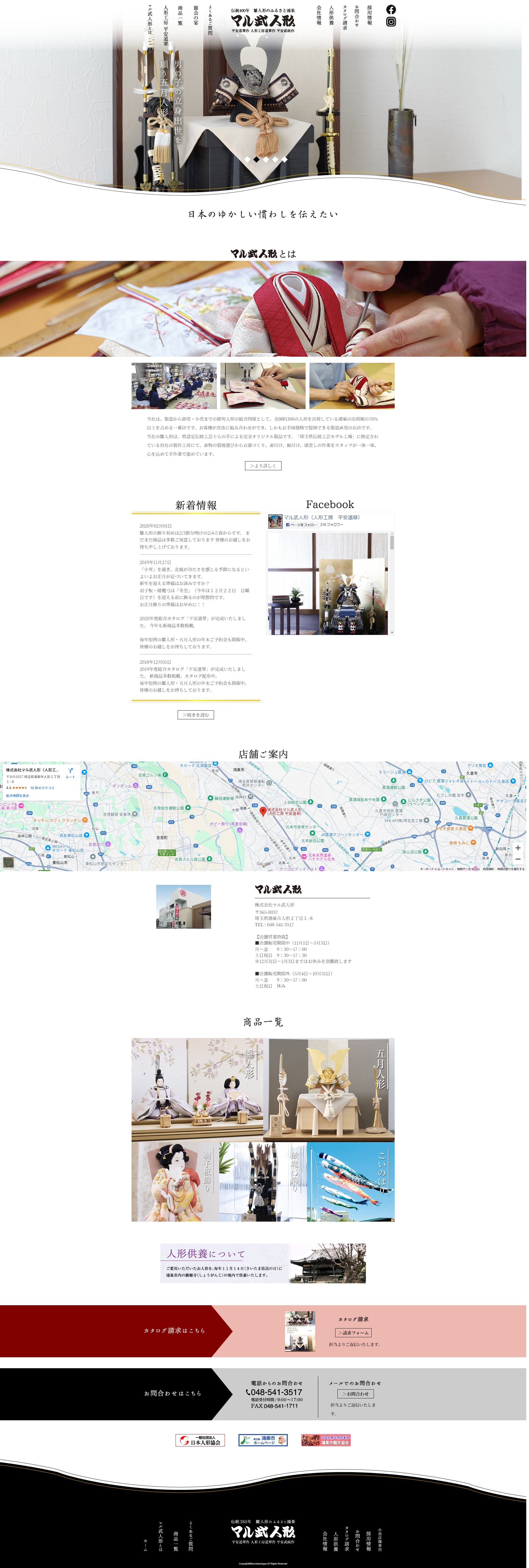Viewport: 529px width, 1568px height.
Task: Zoom in on the store map
Action: tap(517, 848)
